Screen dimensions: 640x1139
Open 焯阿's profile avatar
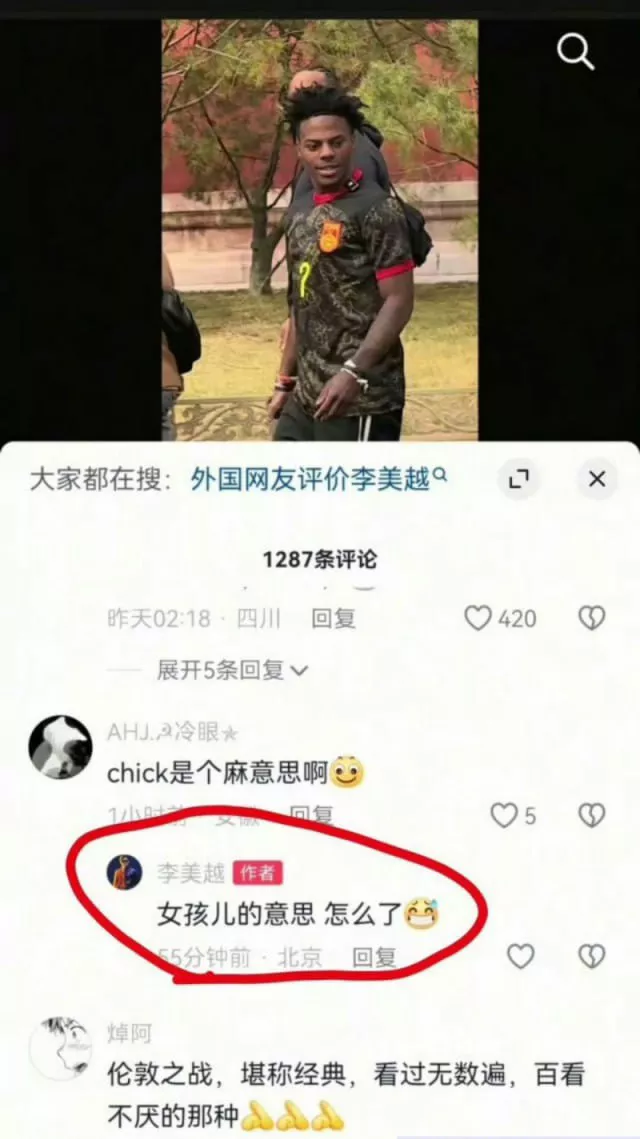[x=60, y=1048]
